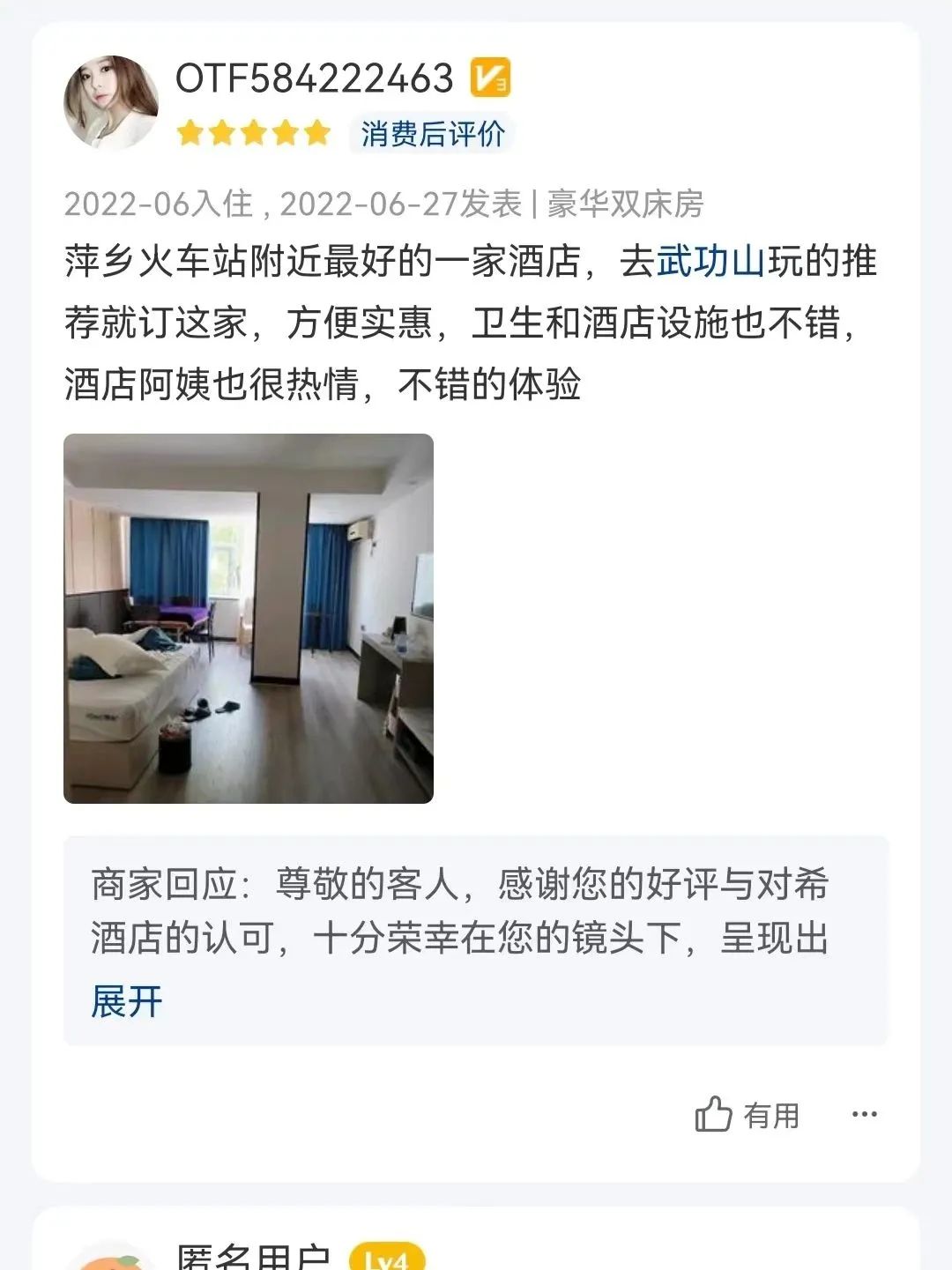Click the 2022-06-27发表 review date
Image resolution: width=952 pixels, height=1270 pixels.
point(398,203)
